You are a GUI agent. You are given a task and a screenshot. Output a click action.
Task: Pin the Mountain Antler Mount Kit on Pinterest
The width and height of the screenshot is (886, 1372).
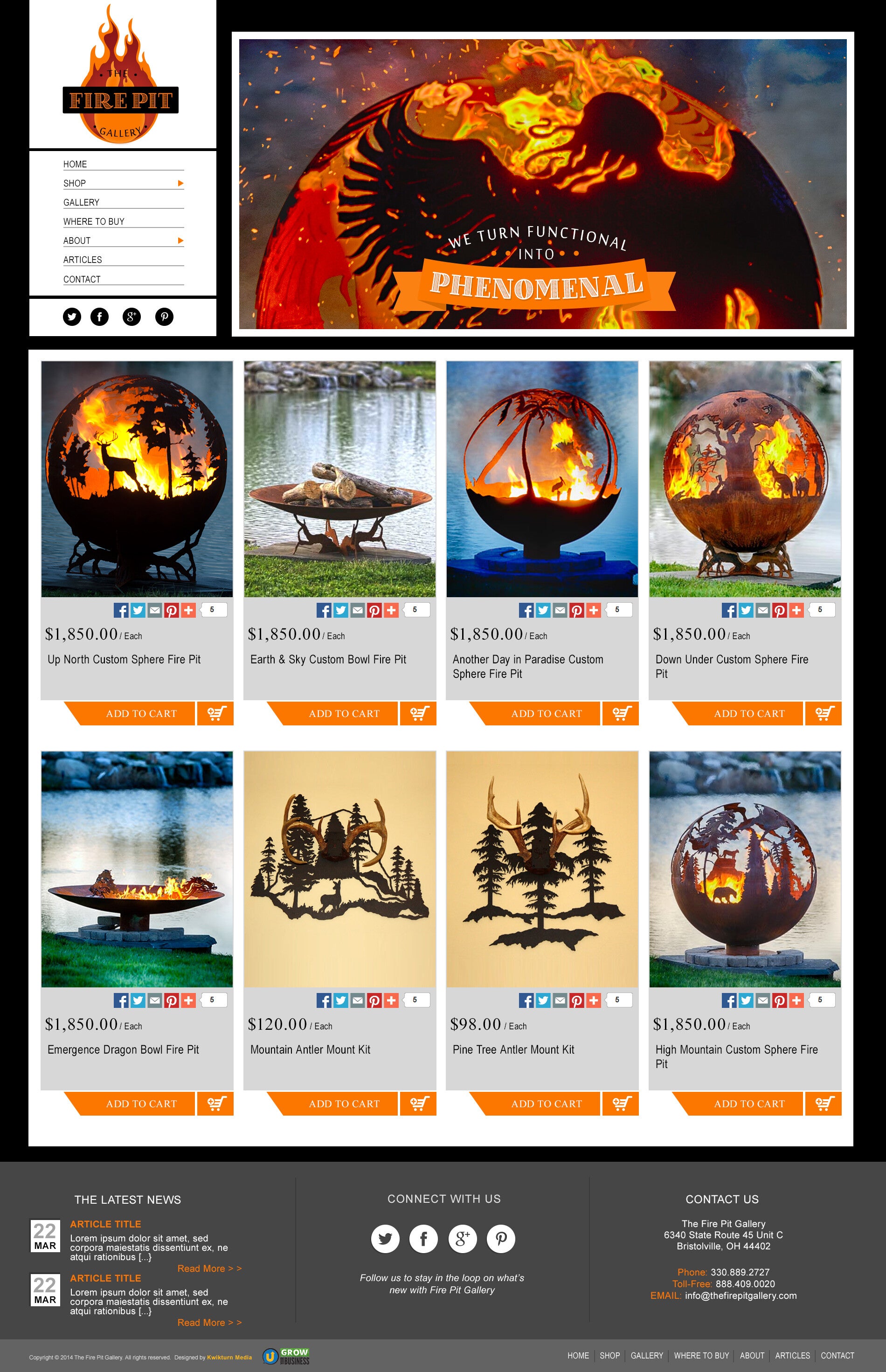(374, 1000)
